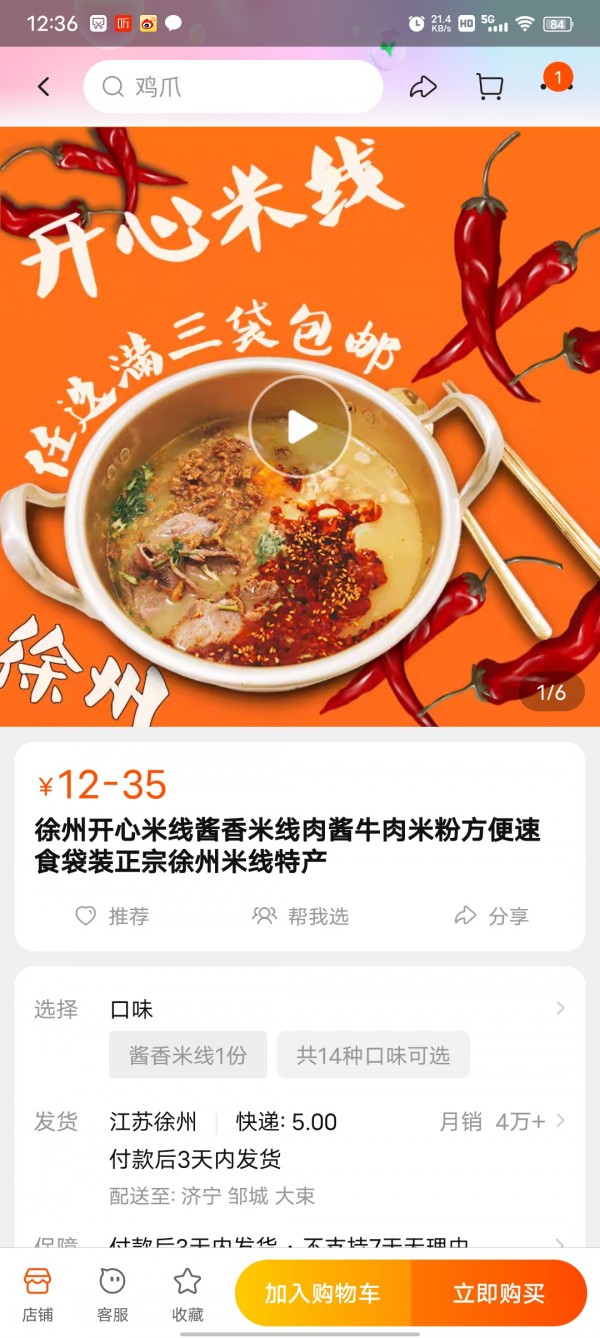Tap 加入购物车 to add to cart
The image size is (600, 1338).
(323, 1294)
